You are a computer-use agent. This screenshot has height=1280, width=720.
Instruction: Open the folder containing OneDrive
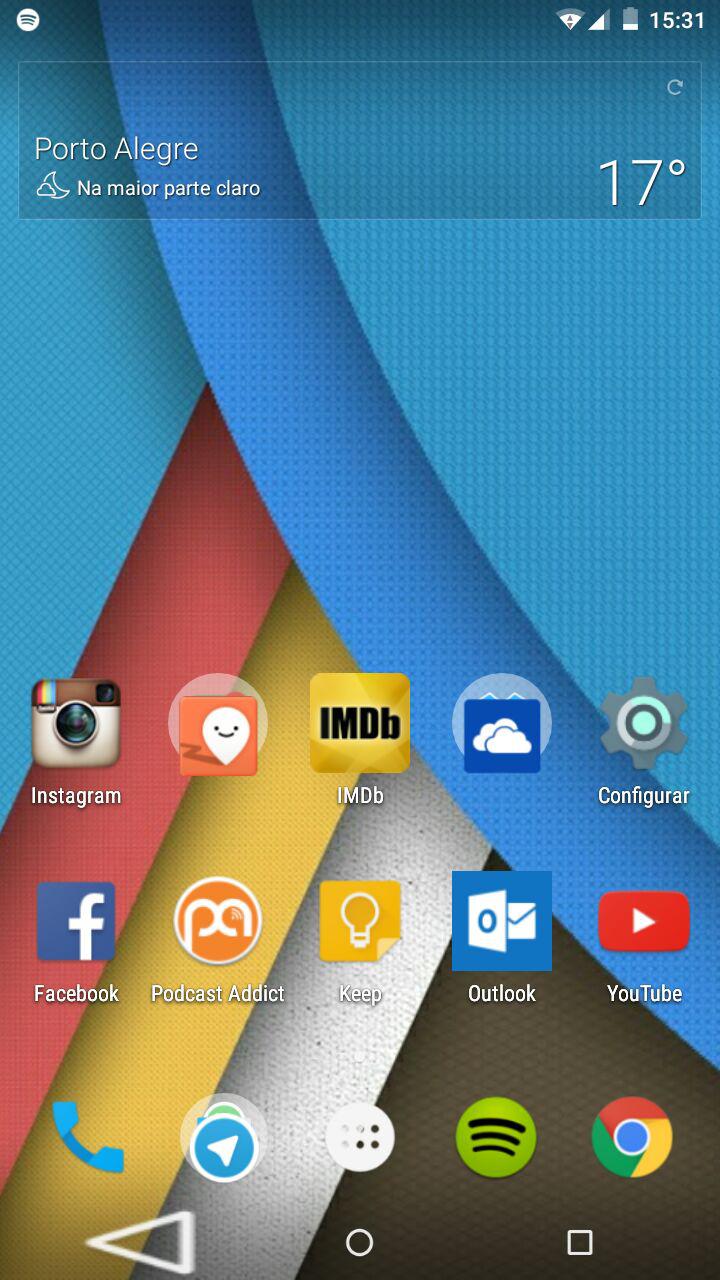pos(502,724)
